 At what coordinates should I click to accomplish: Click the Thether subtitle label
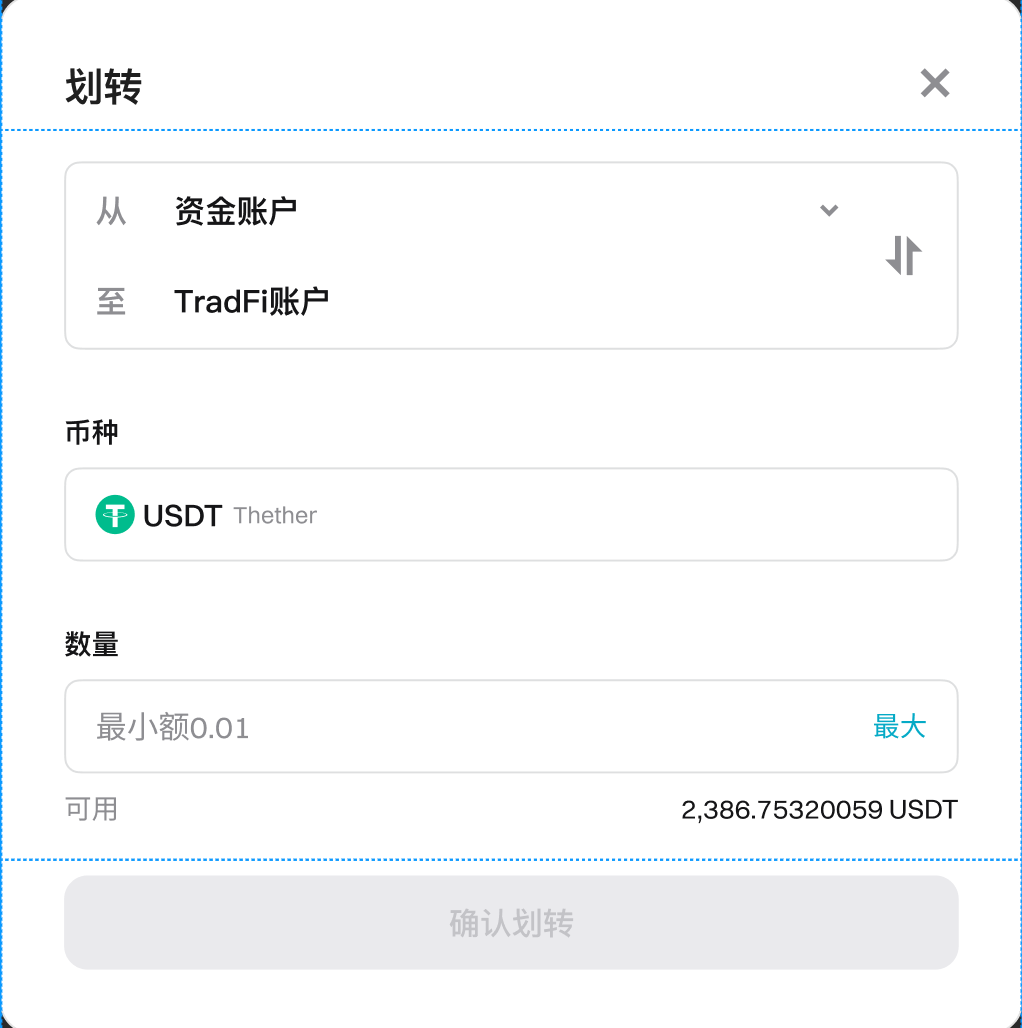[274, 515]
